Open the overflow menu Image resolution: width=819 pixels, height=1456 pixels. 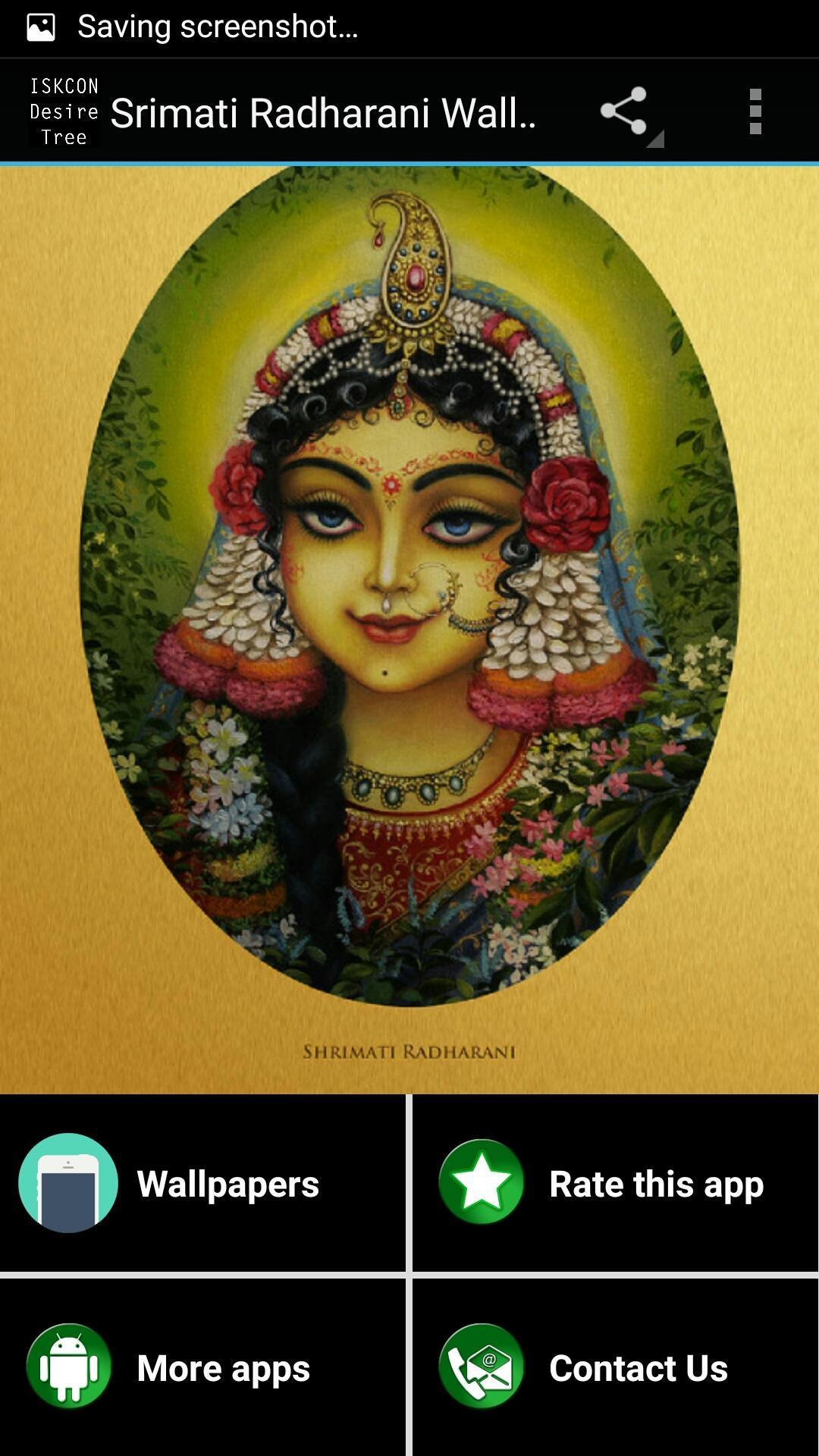(755, 111)
